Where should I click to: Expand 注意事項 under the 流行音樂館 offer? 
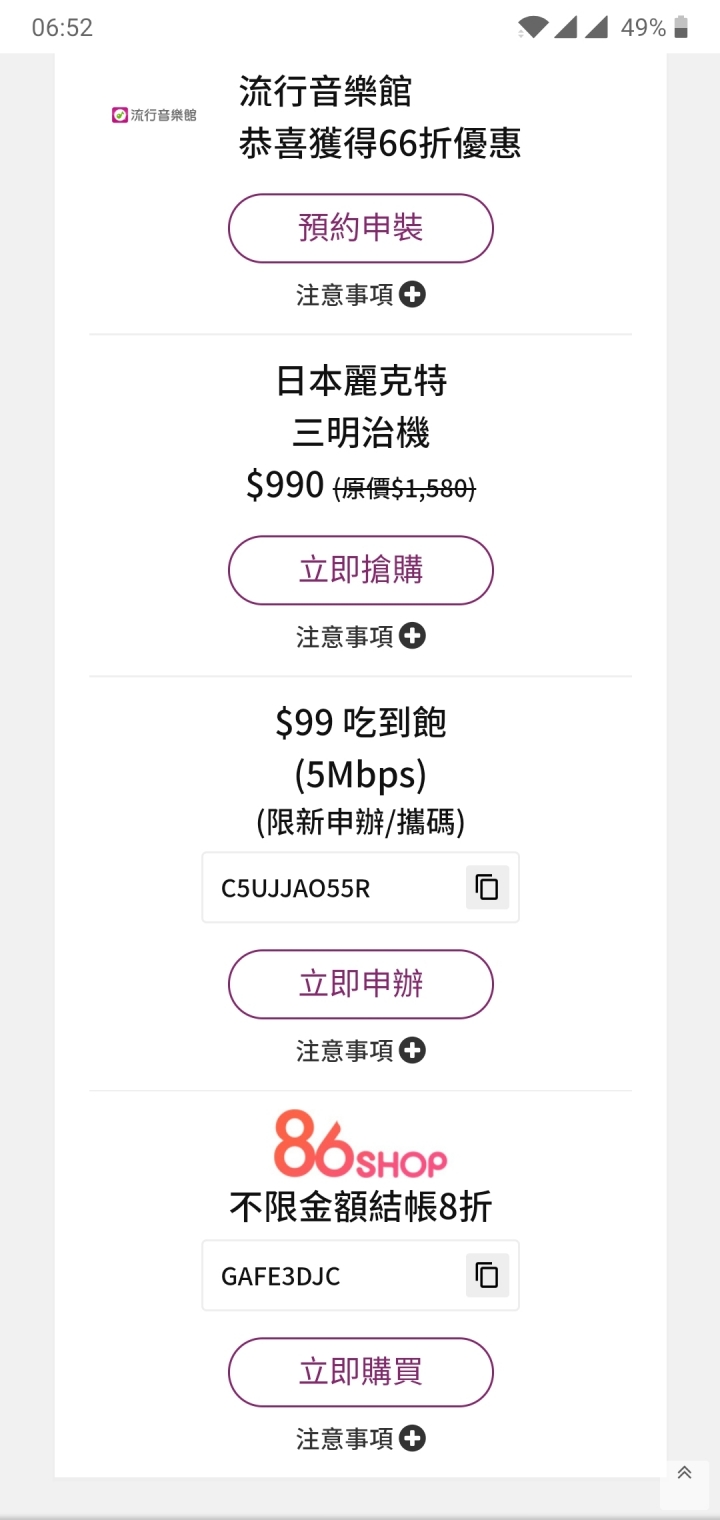[x=361, y=295]
